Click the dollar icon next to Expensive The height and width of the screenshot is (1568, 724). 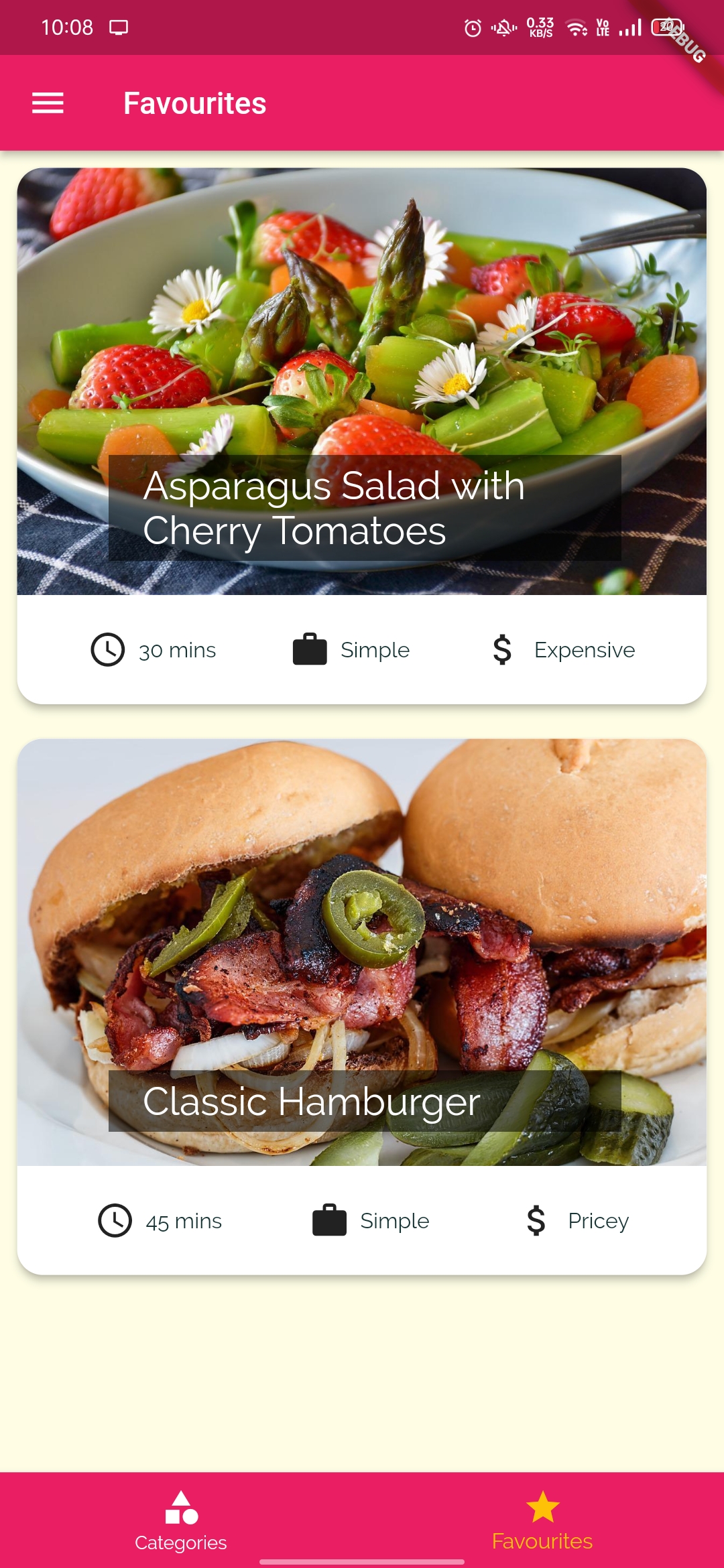(x=502, y=649)
